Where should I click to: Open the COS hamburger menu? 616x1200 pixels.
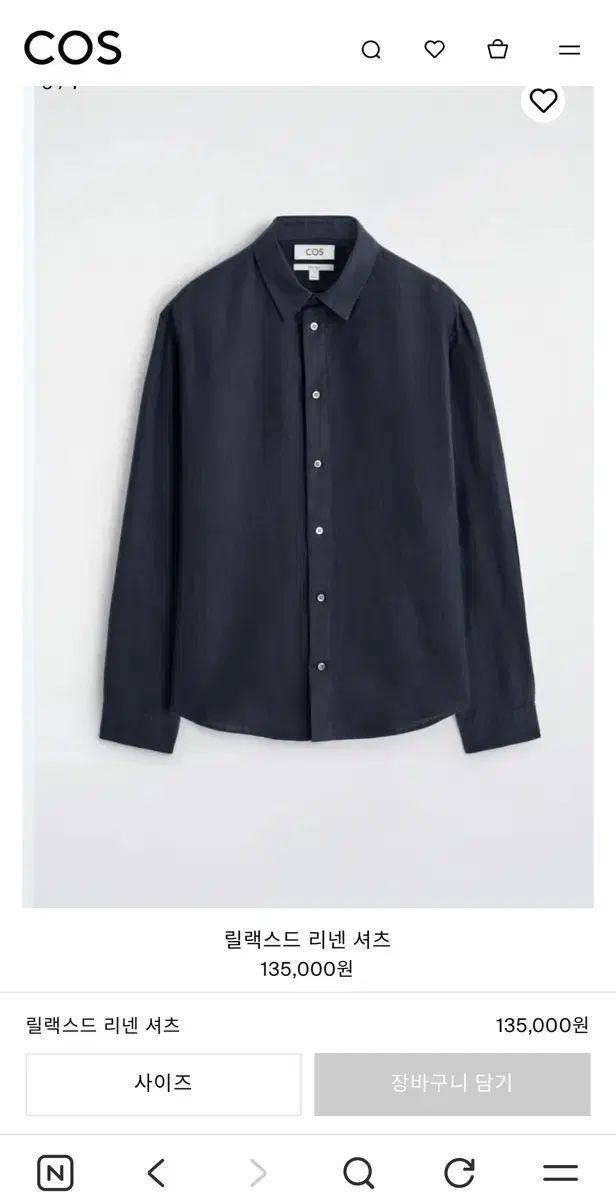569,49
